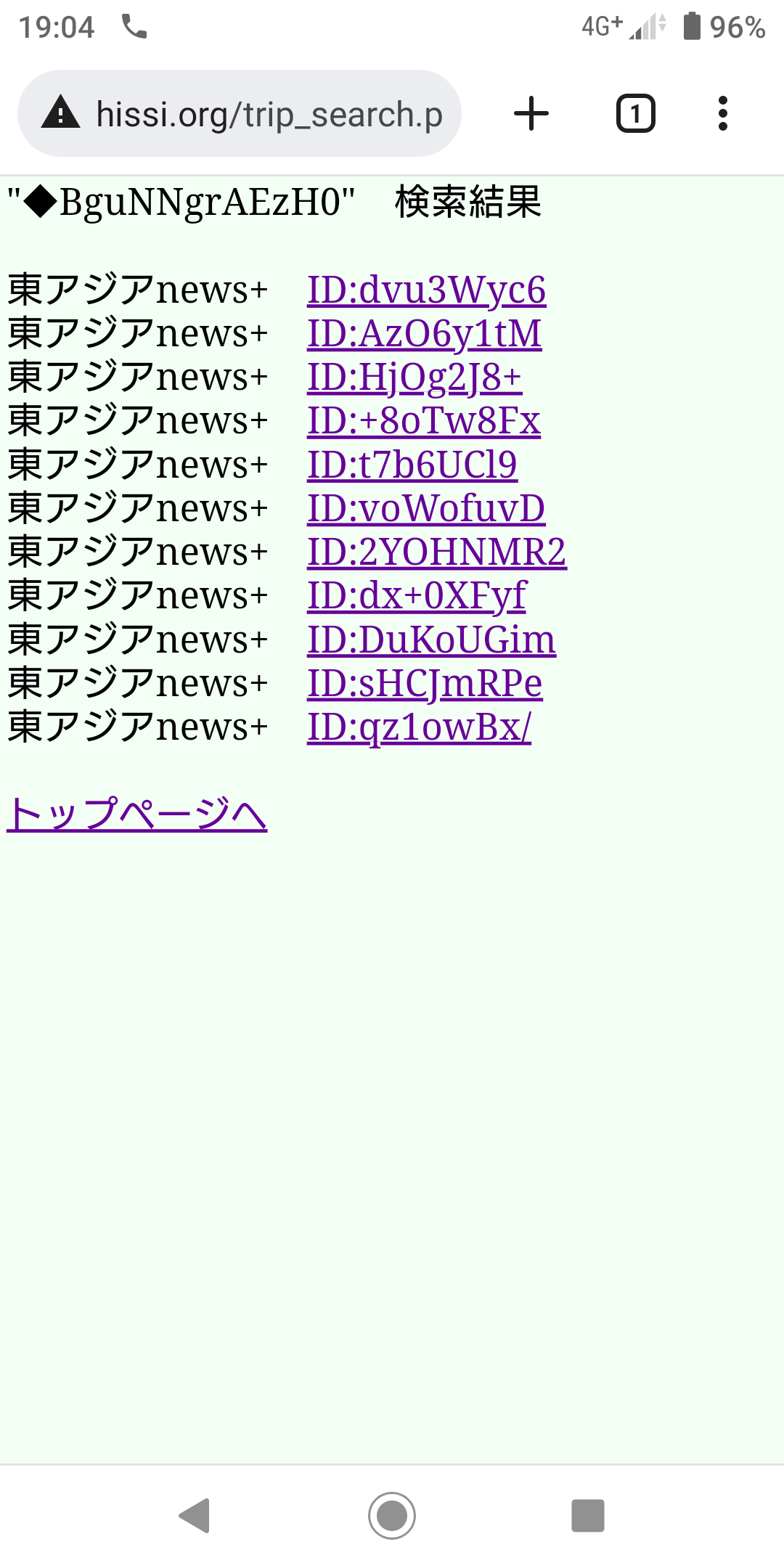Open link ID:dvu3Wyc6
Viewport: 784px width, 1568px height.
coord(426,290)
